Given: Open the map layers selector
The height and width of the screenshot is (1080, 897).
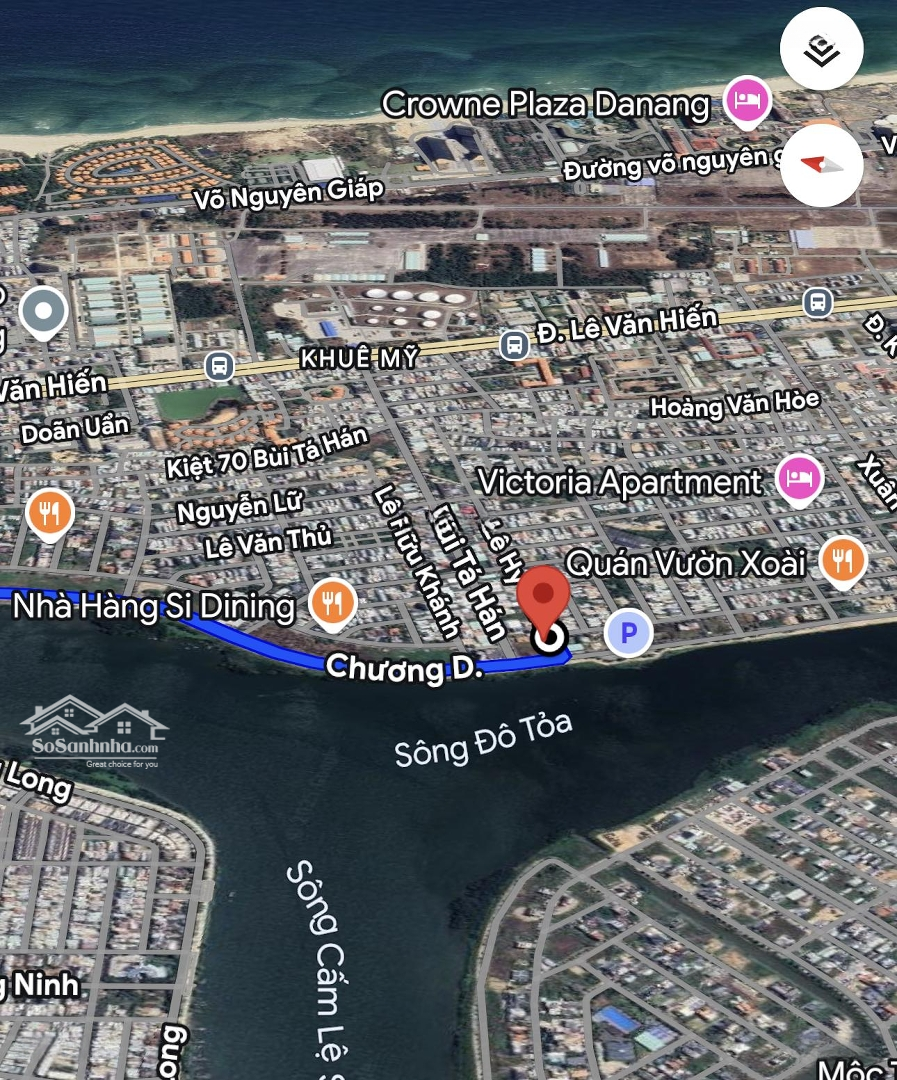Looking at the screenshot, I should (821, 49).
